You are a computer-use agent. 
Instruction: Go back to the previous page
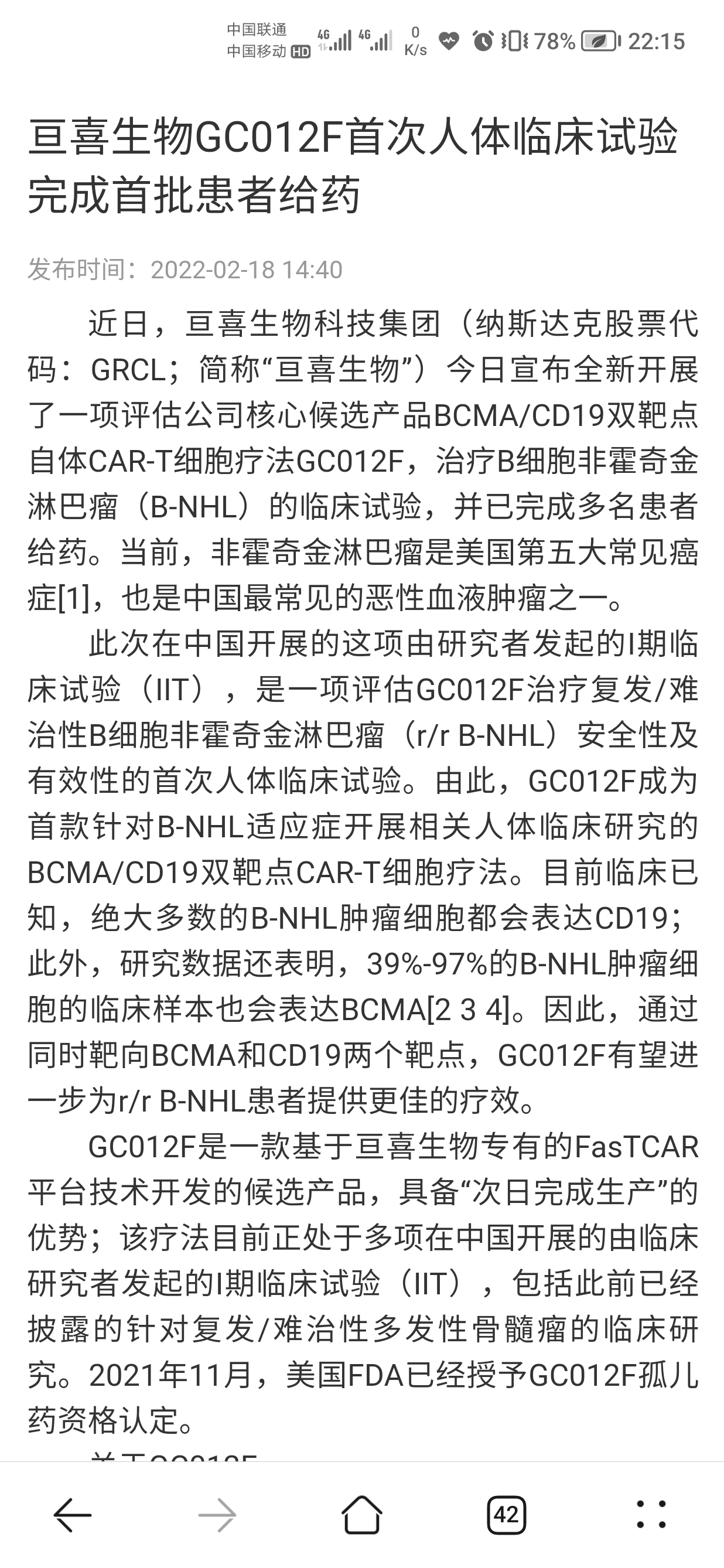(73, 1515)
